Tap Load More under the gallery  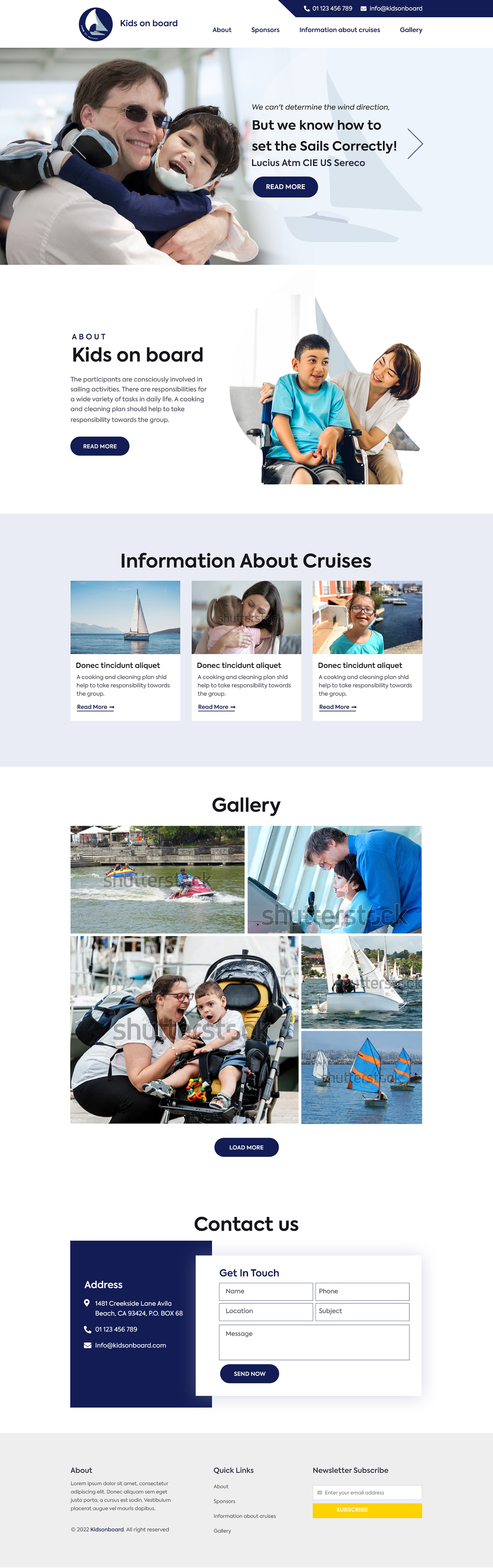click(246, 1147)
